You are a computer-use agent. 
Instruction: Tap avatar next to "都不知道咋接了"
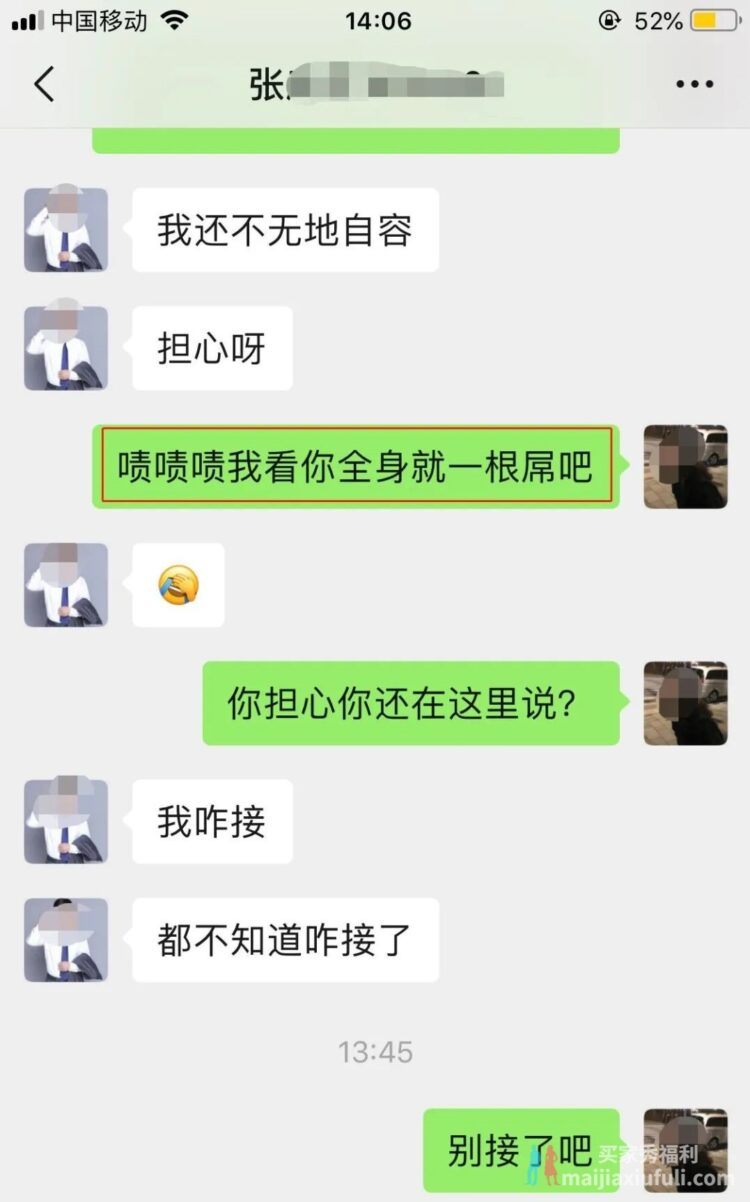(x=66, y=939)
